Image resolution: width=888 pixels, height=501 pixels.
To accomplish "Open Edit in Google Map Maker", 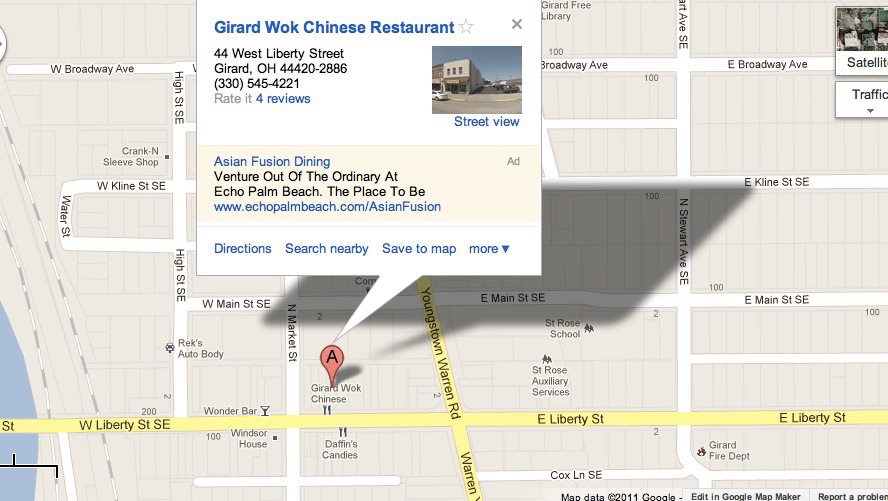I will pos(747,496).
